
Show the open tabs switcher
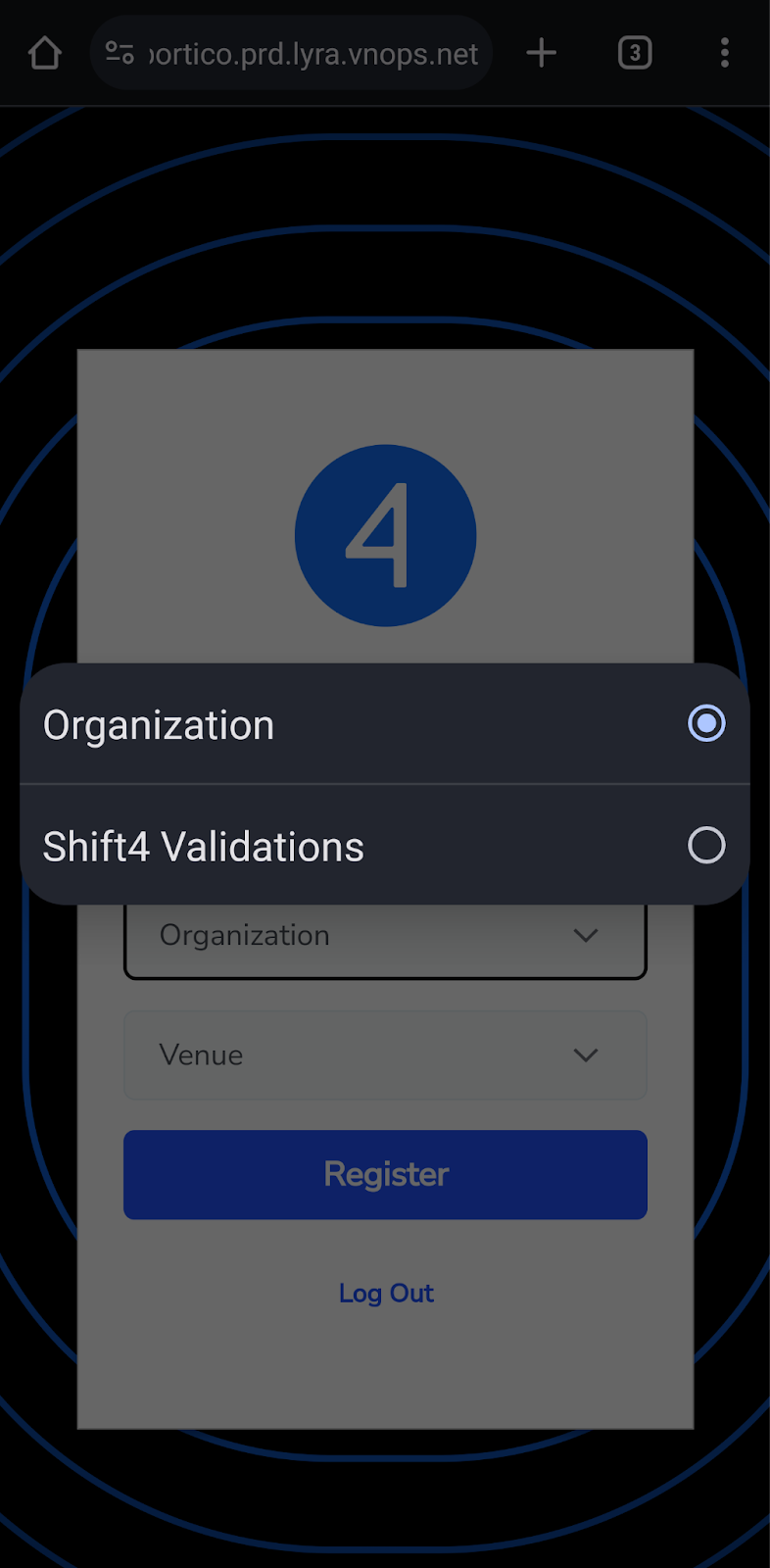click(635, 53)
